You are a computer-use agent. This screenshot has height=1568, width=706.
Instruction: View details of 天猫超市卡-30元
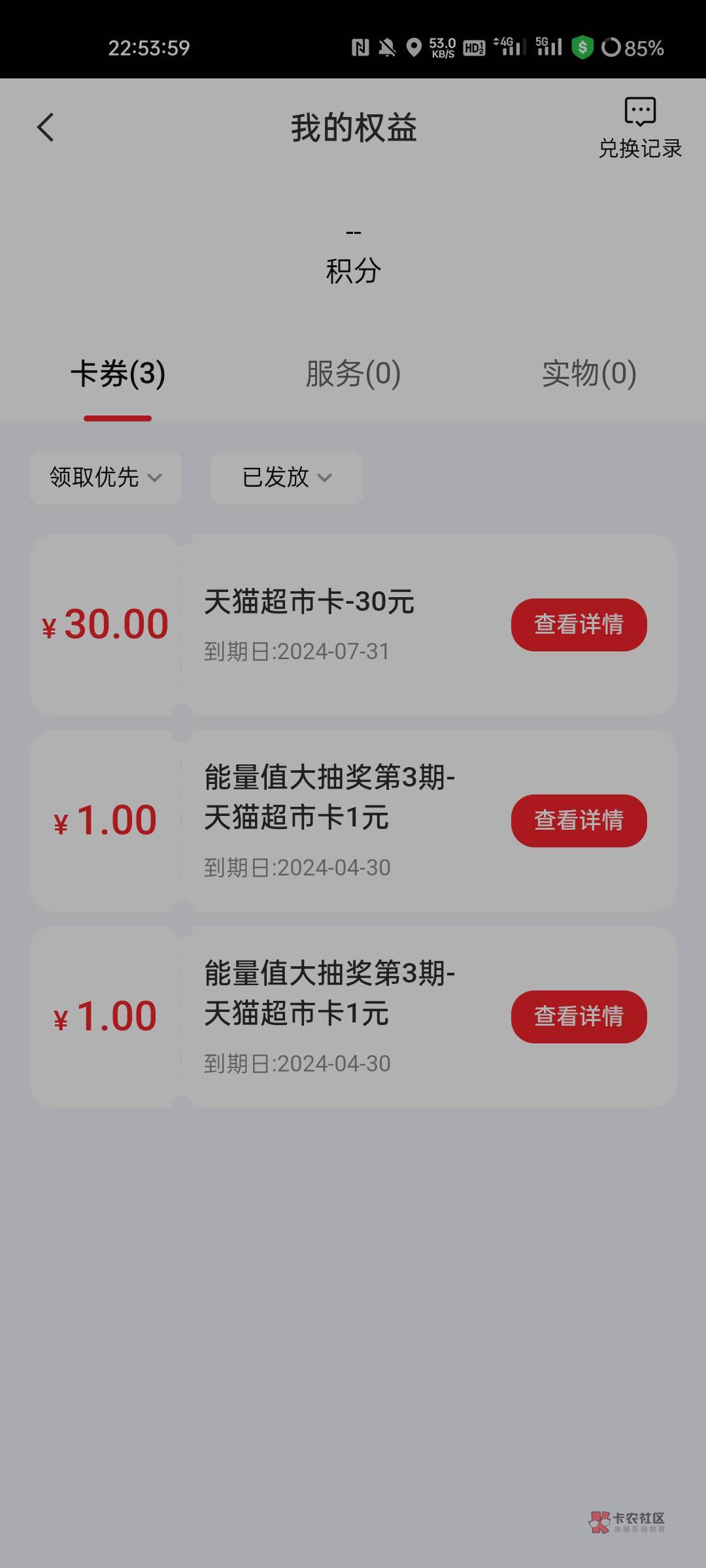click(x=579, y=625)
